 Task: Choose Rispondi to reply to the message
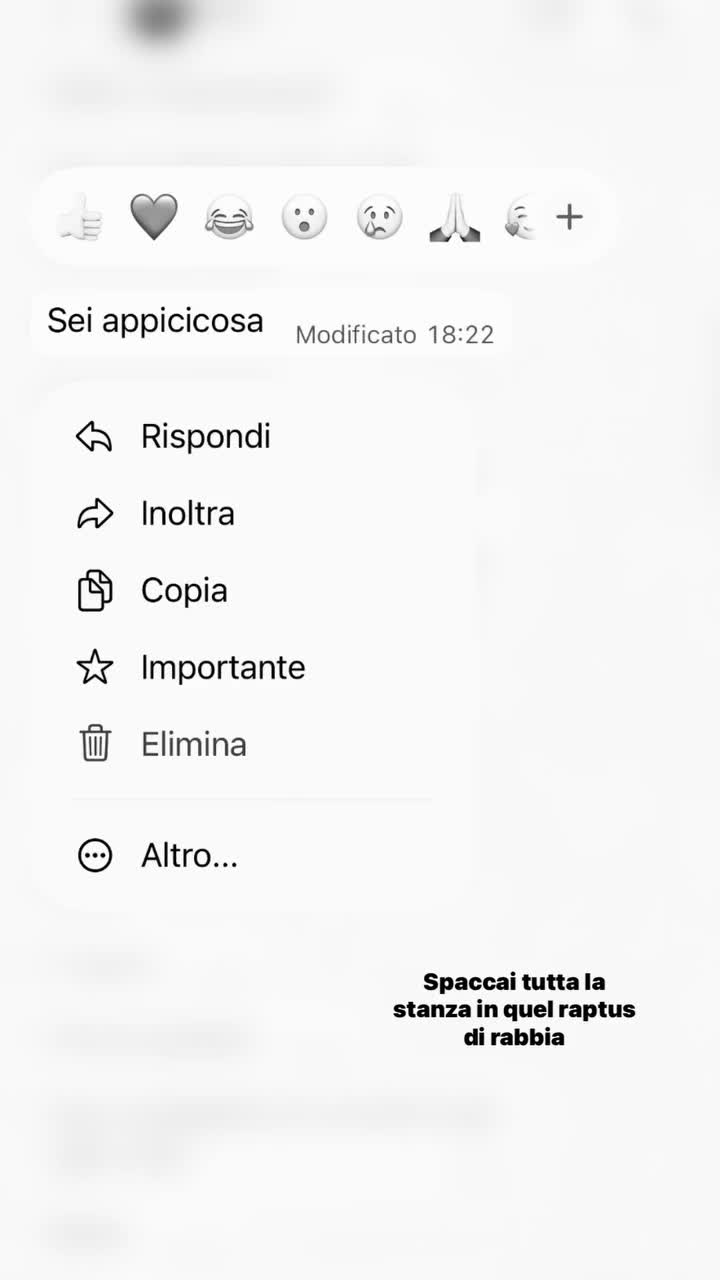[255, 437]
